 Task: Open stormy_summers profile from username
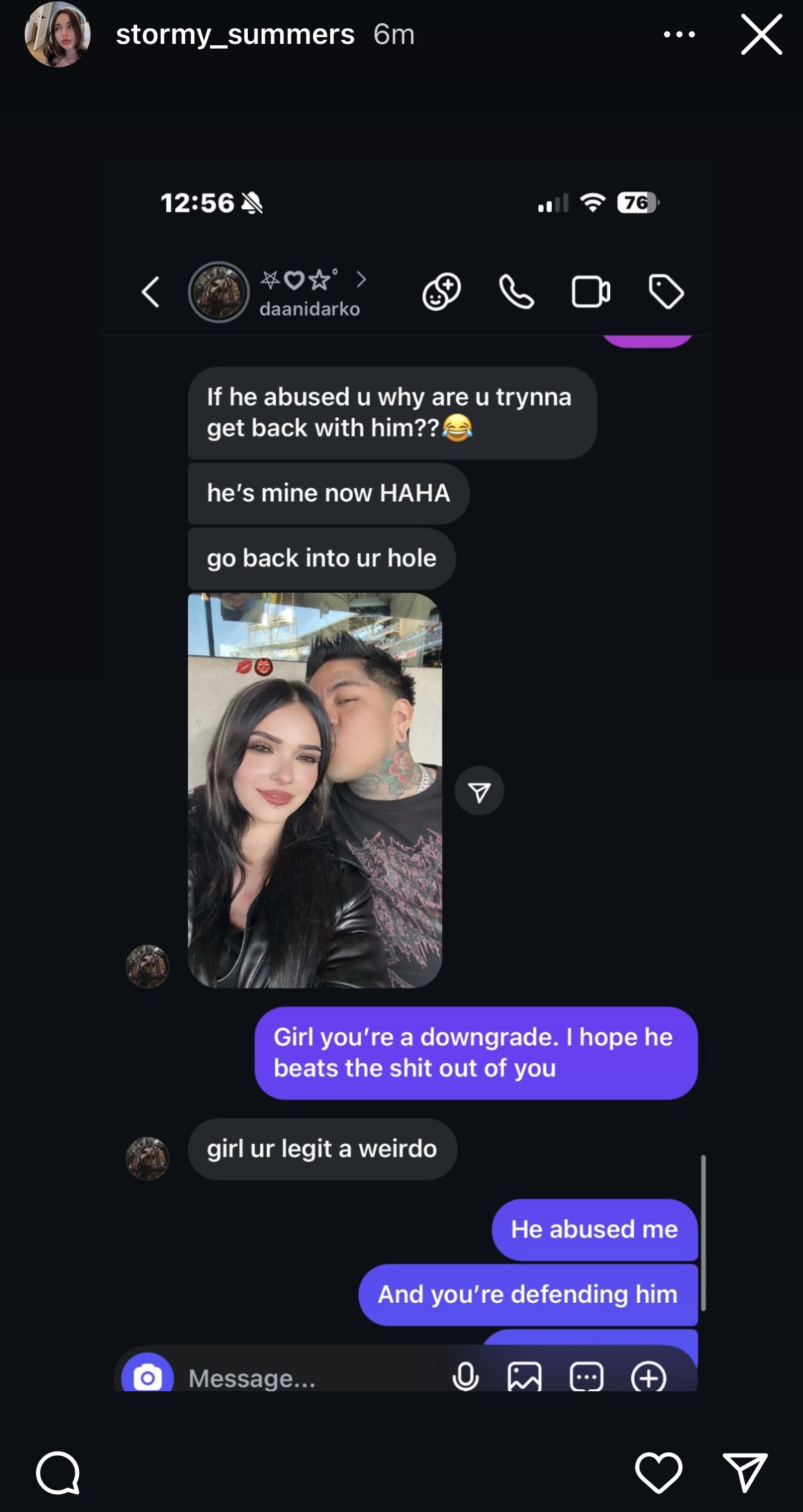235,34
